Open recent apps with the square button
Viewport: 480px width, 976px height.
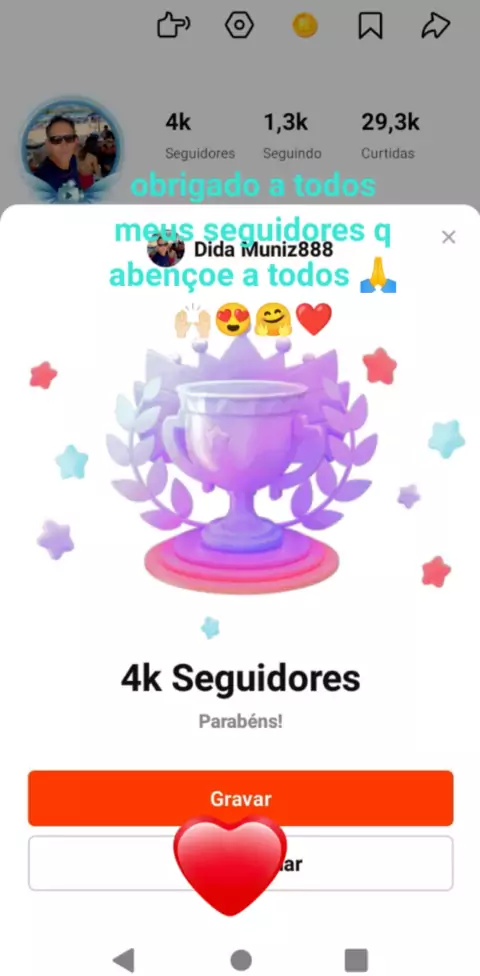point(356,960)
